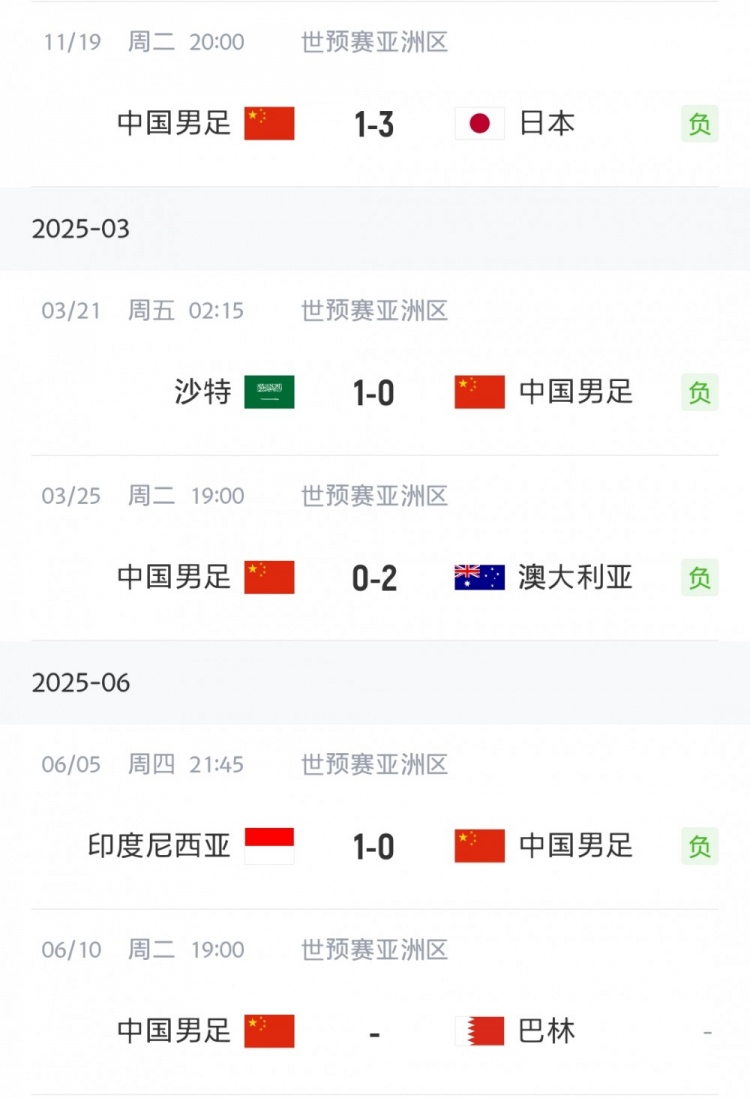
Task: Open the China vs Japan 1-3 match
Action: 374,124
